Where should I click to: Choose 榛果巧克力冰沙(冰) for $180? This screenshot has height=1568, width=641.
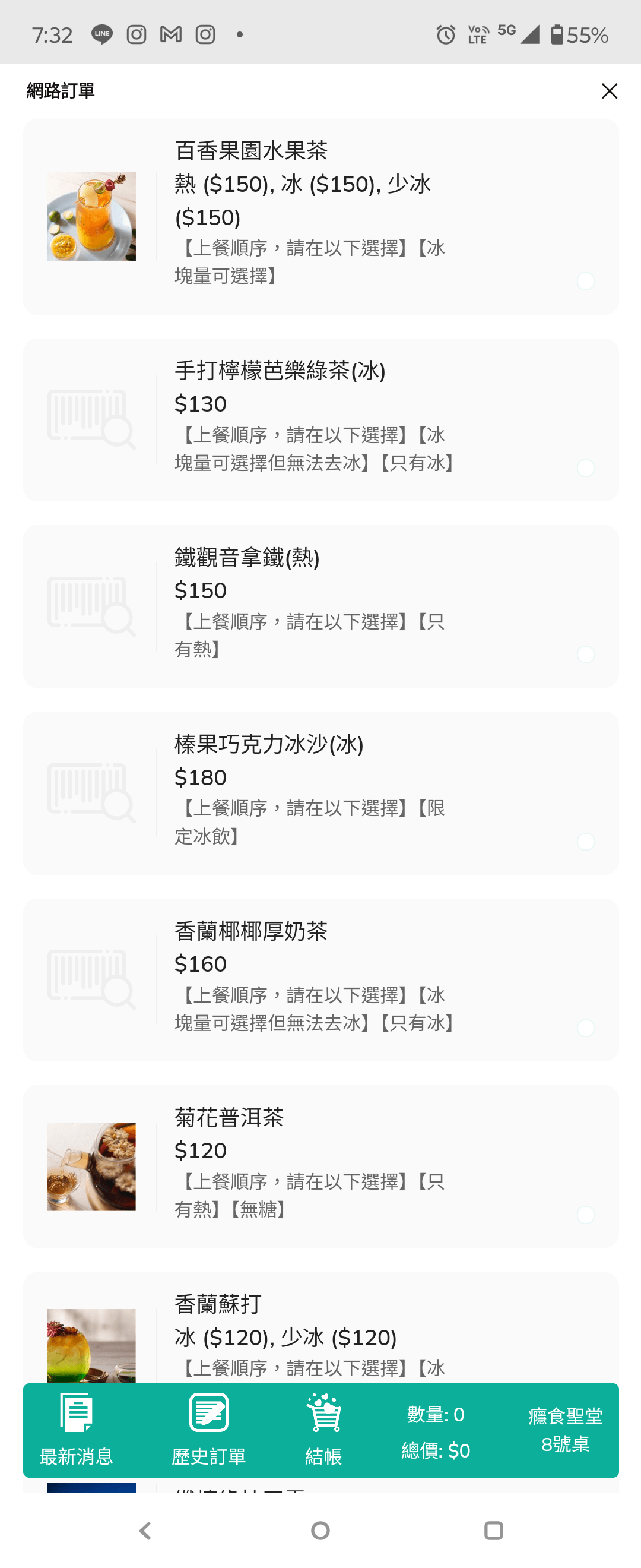(x=320, y=792)
